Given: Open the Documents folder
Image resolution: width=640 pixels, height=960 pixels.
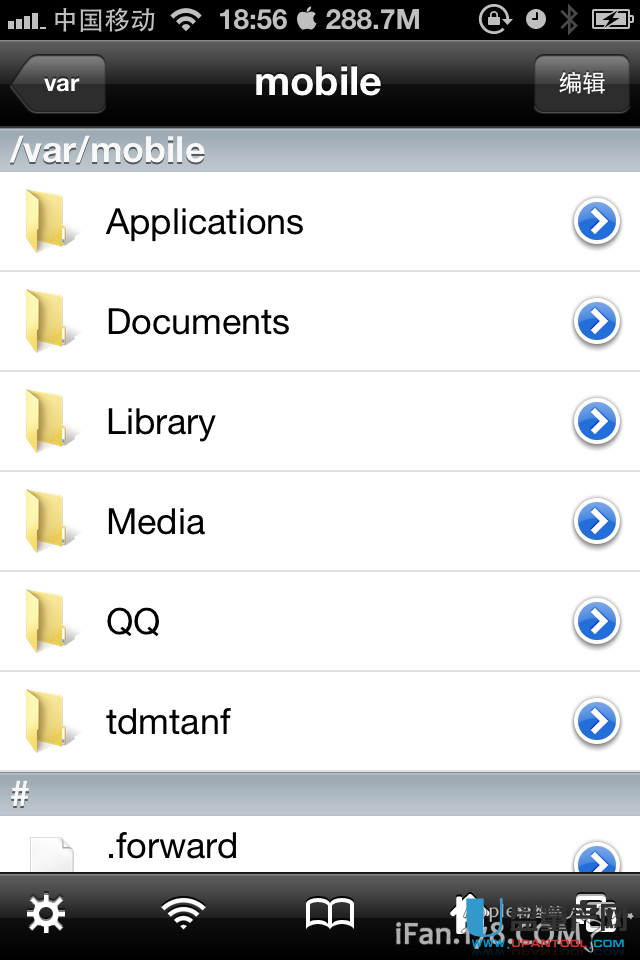Looking at the screenshot, I should [197, 322].
